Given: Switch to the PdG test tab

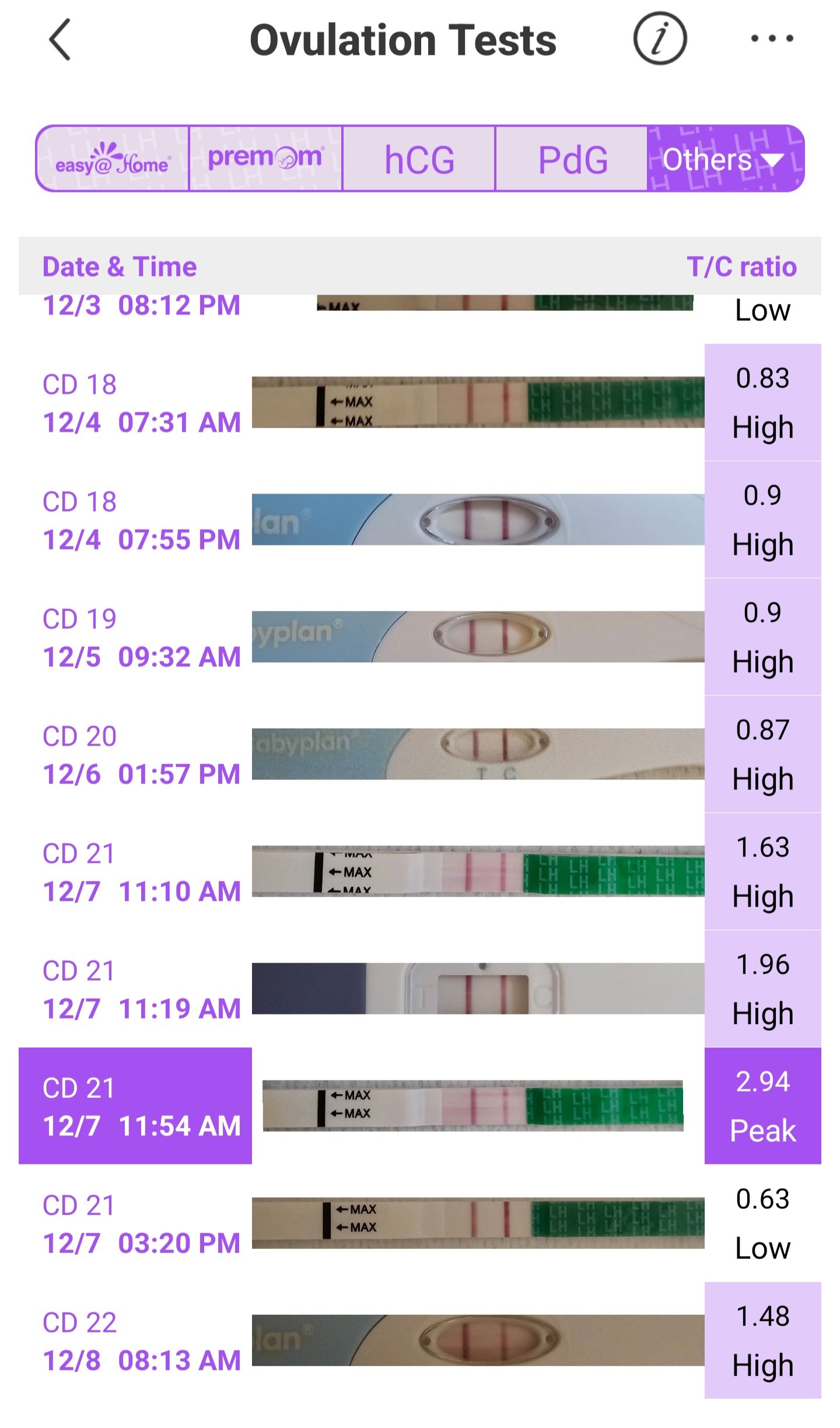Looking at the screenshot, I should [x=572, y=159].
